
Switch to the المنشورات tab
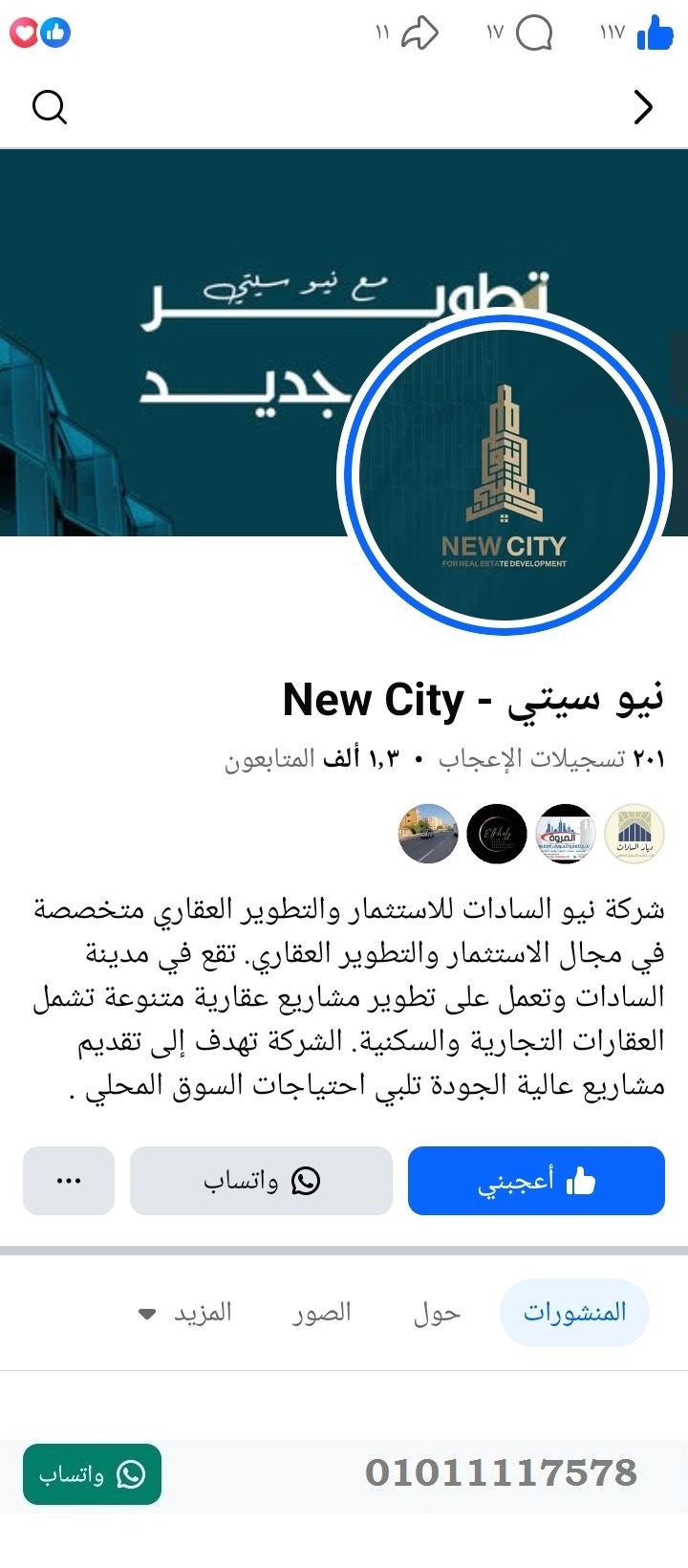pos(573,1312)
